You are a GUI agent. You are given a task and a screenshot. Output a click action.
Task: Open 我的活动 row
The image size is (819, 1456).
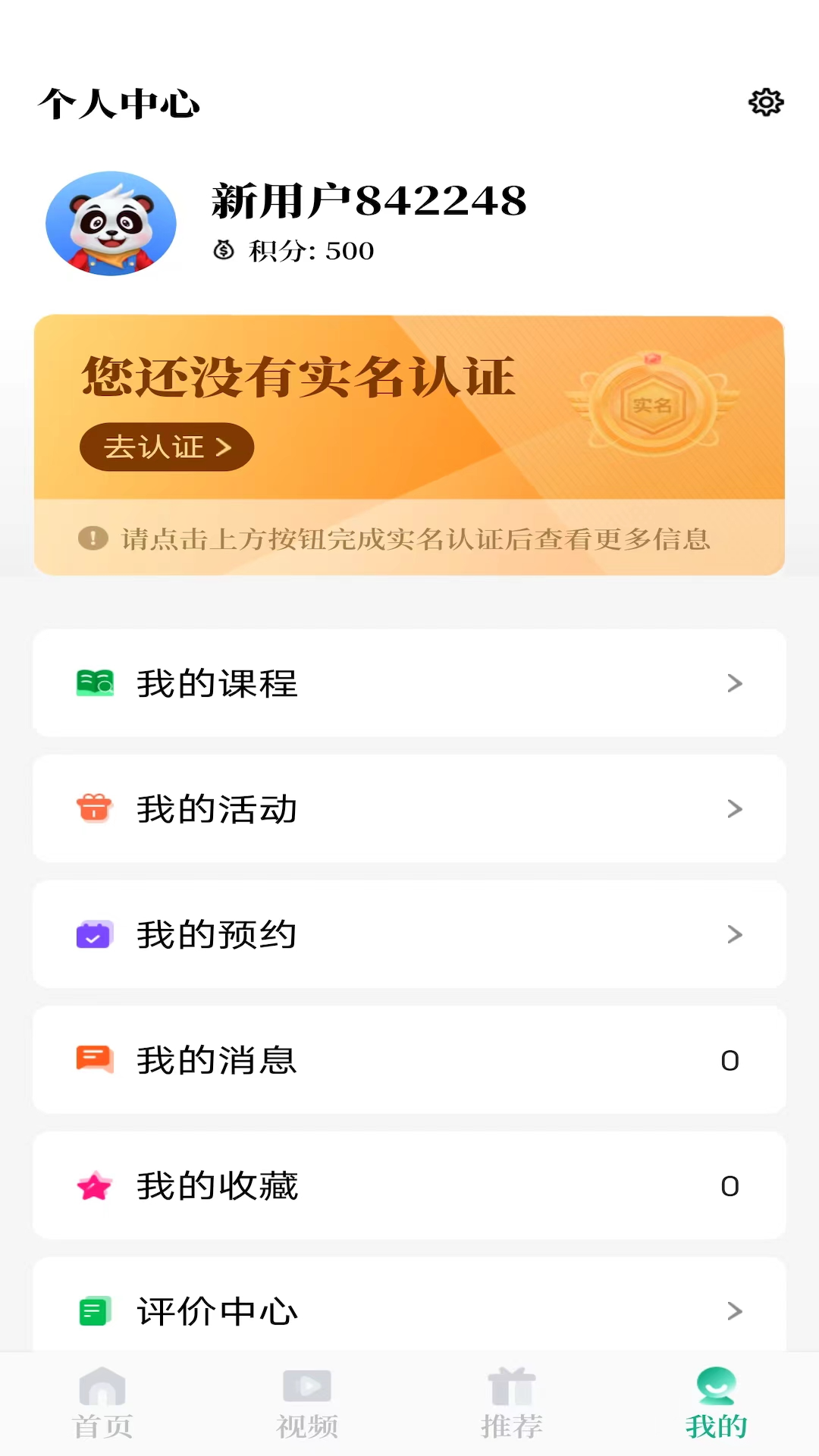(x=409, y=808)
